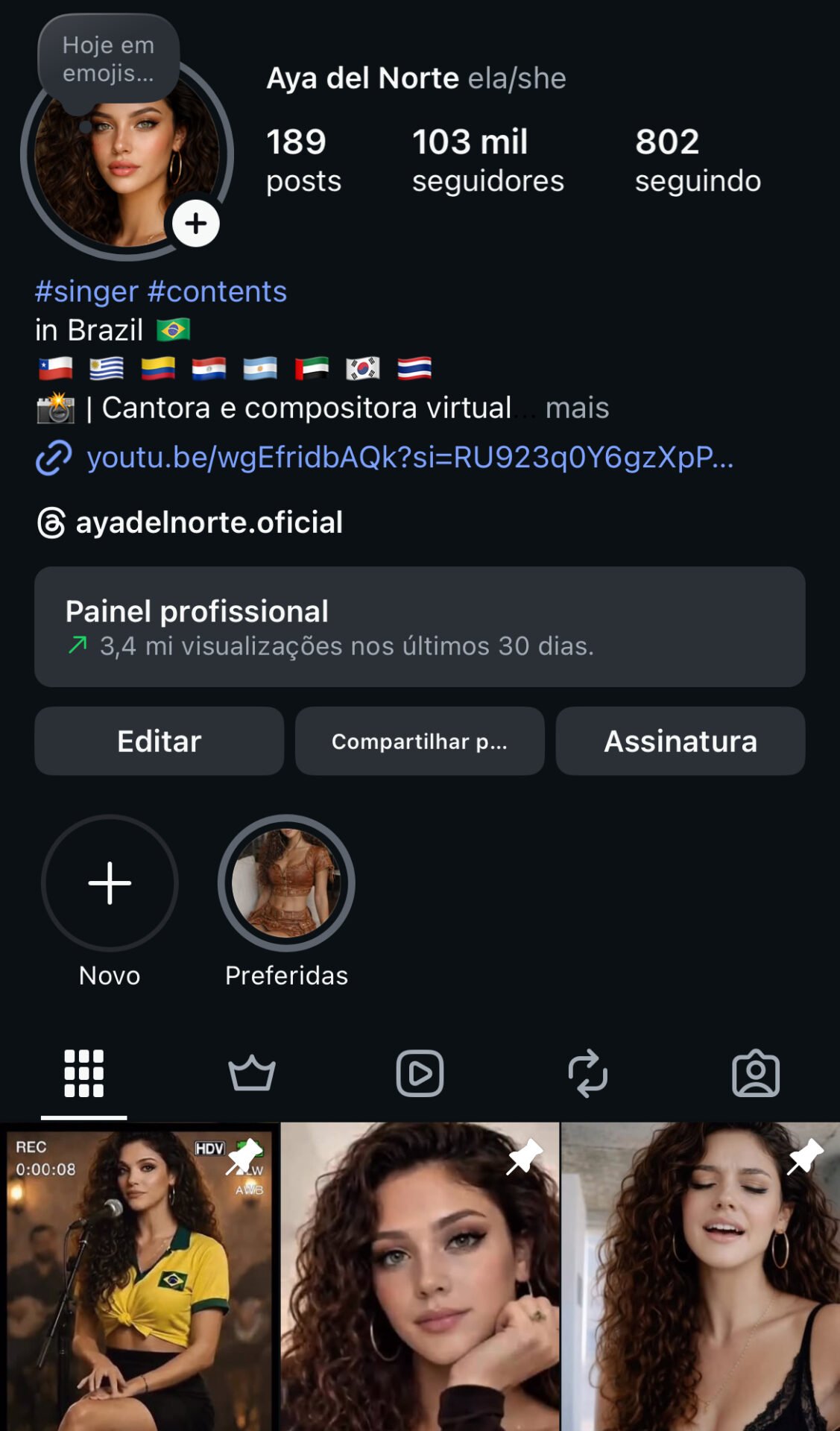This screenshot has height=1431, width=840.
Task: Expand the truncated Compartilhar p... button
Action: pyautogui.click(x=420, y=740)
